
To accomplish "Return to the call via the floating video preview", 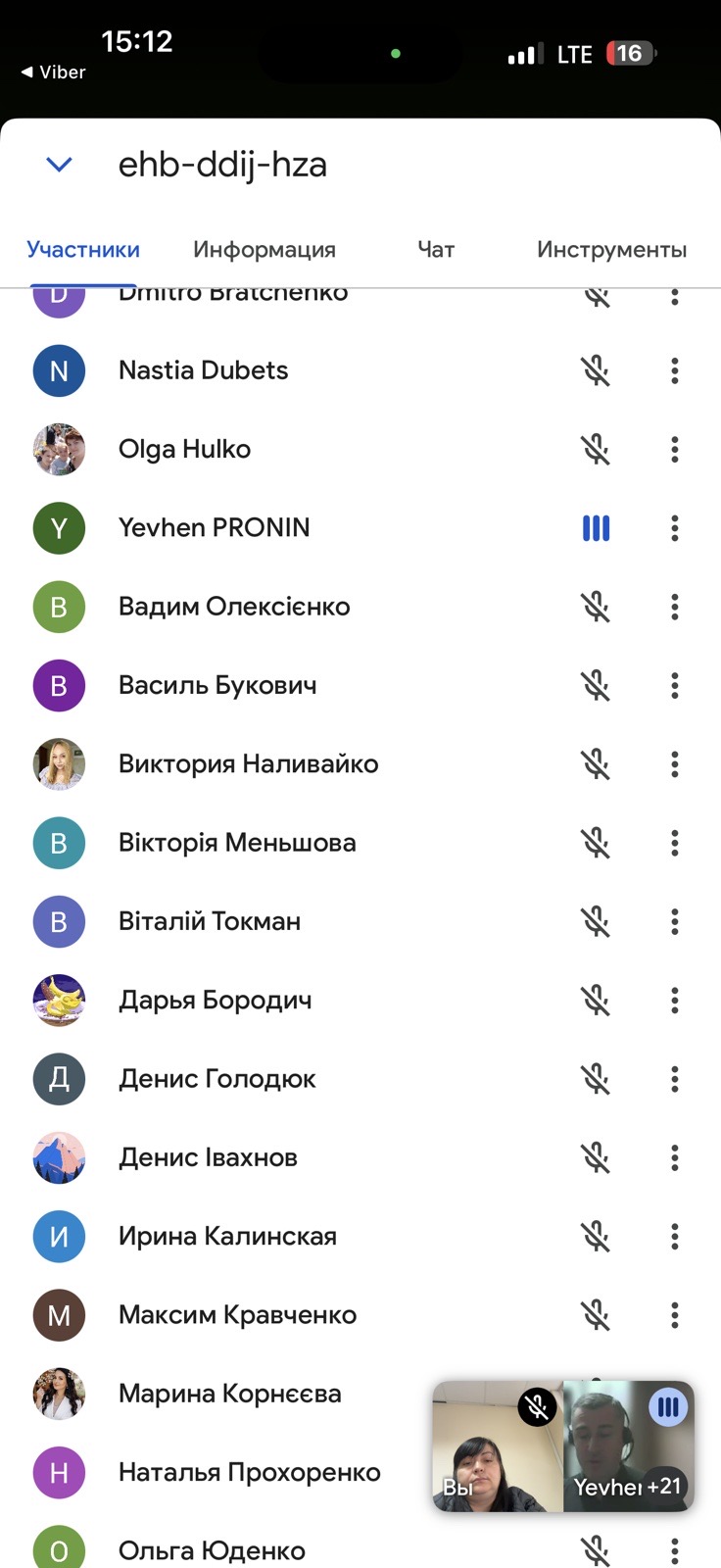I will (x=563, y=1446).
